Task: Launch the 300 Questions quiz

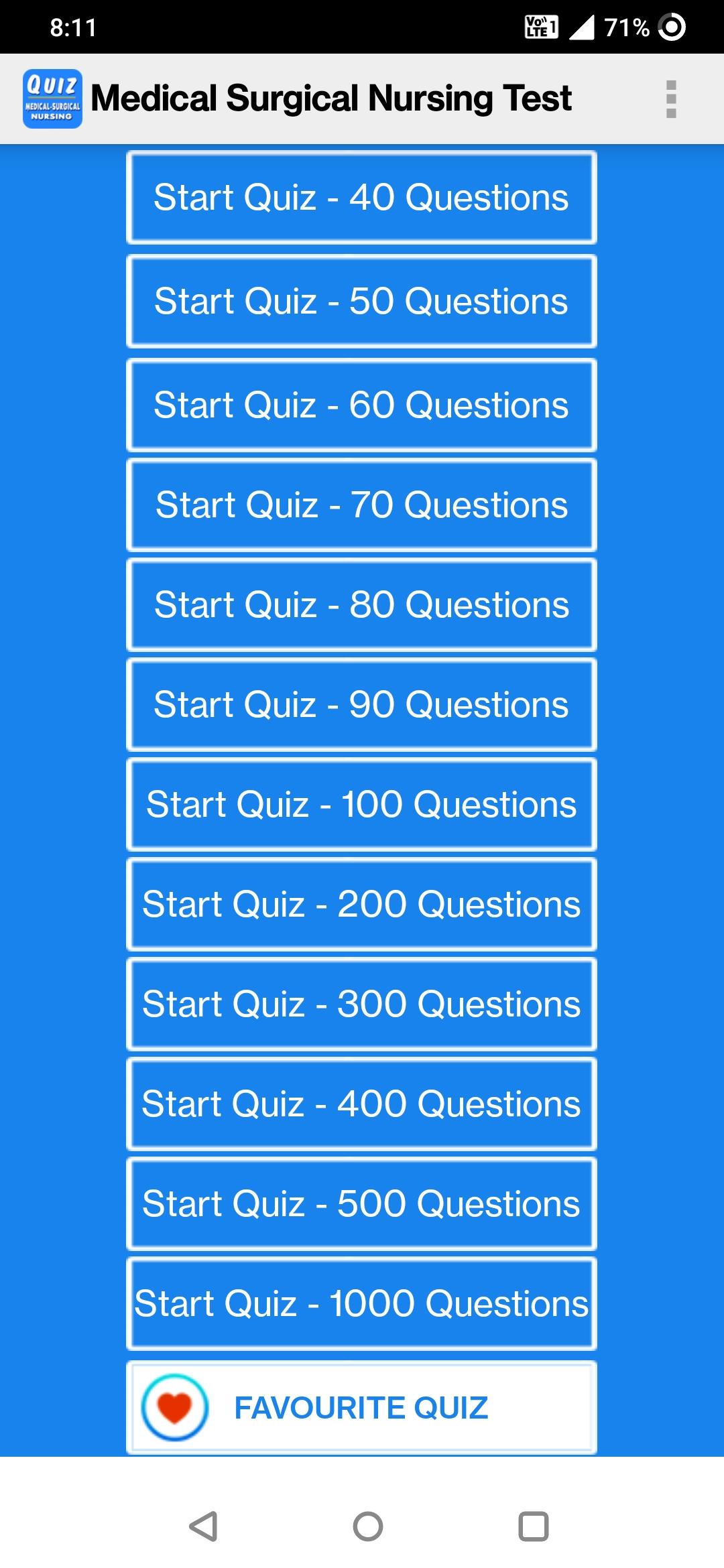Action: 361,1004
